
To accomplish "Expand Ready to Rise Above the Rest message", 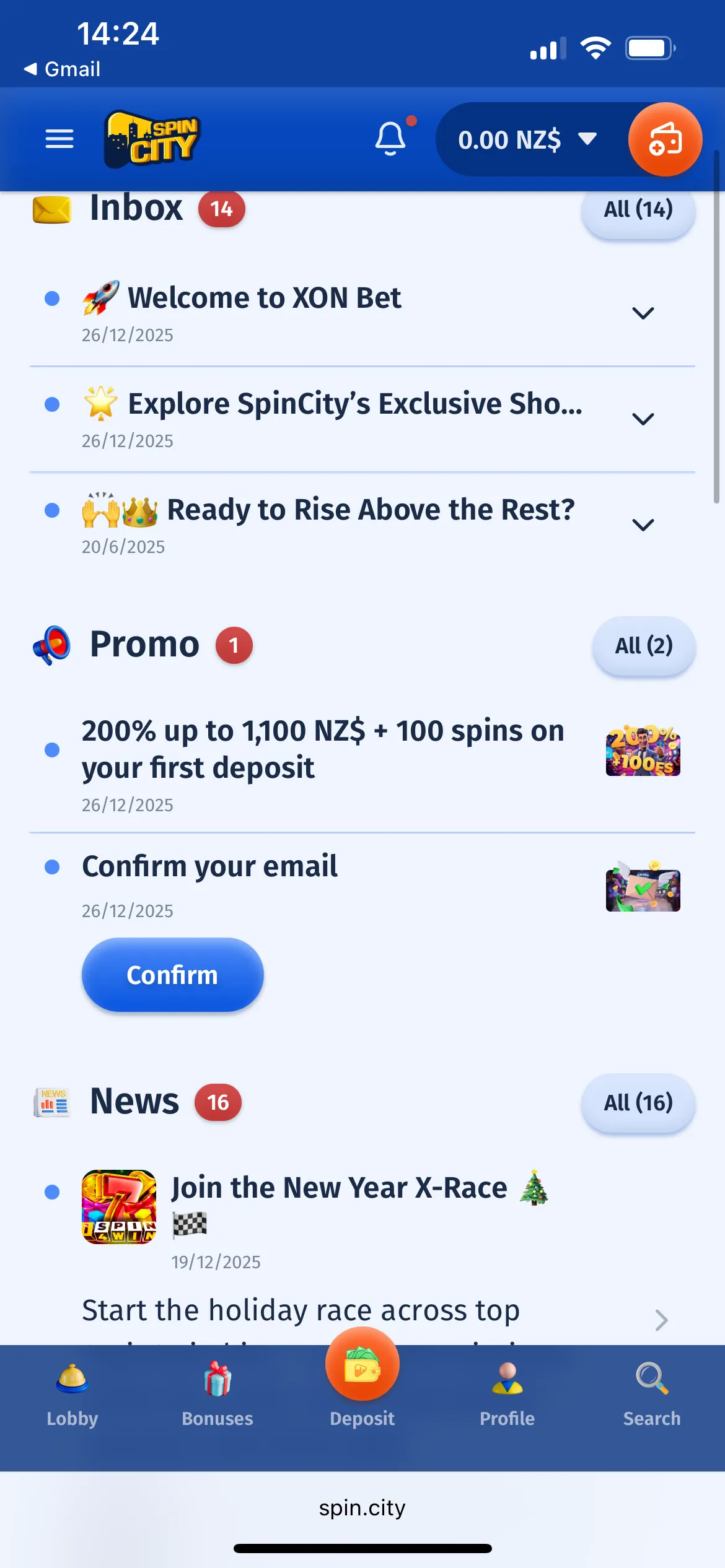I will click(643, 525).
